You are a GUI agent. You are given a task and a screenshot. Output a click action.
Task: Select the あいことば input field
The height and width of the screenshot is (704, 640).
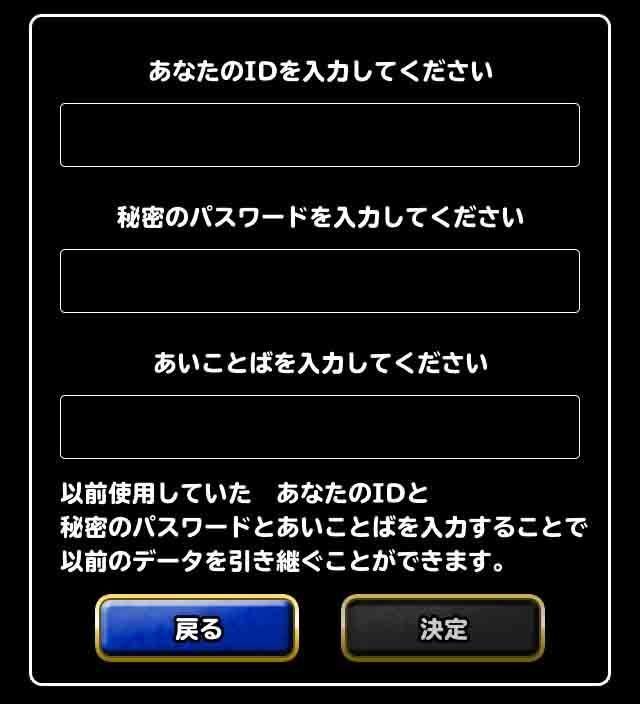pos(319,427)
